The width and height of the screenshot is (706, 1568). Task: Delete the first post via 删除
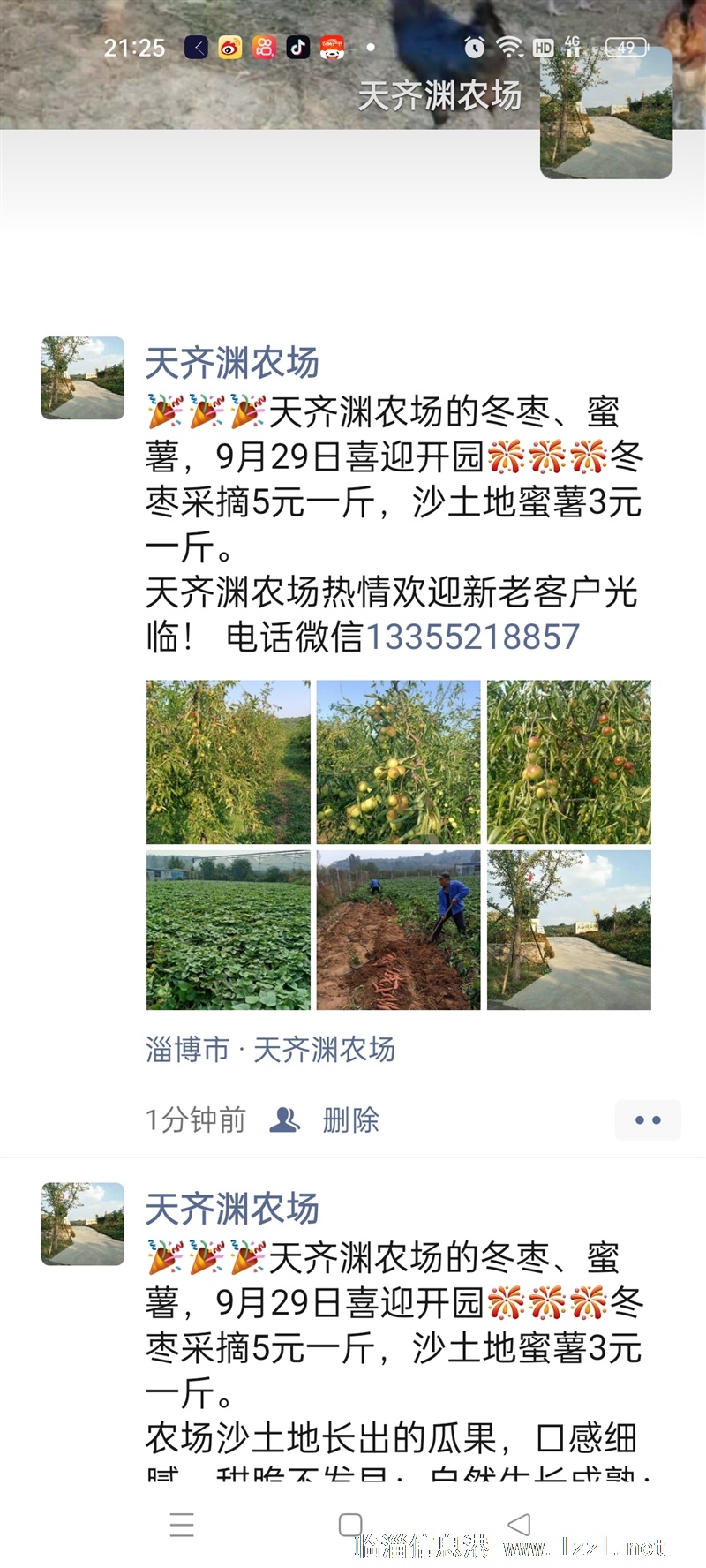(350, 1119)
